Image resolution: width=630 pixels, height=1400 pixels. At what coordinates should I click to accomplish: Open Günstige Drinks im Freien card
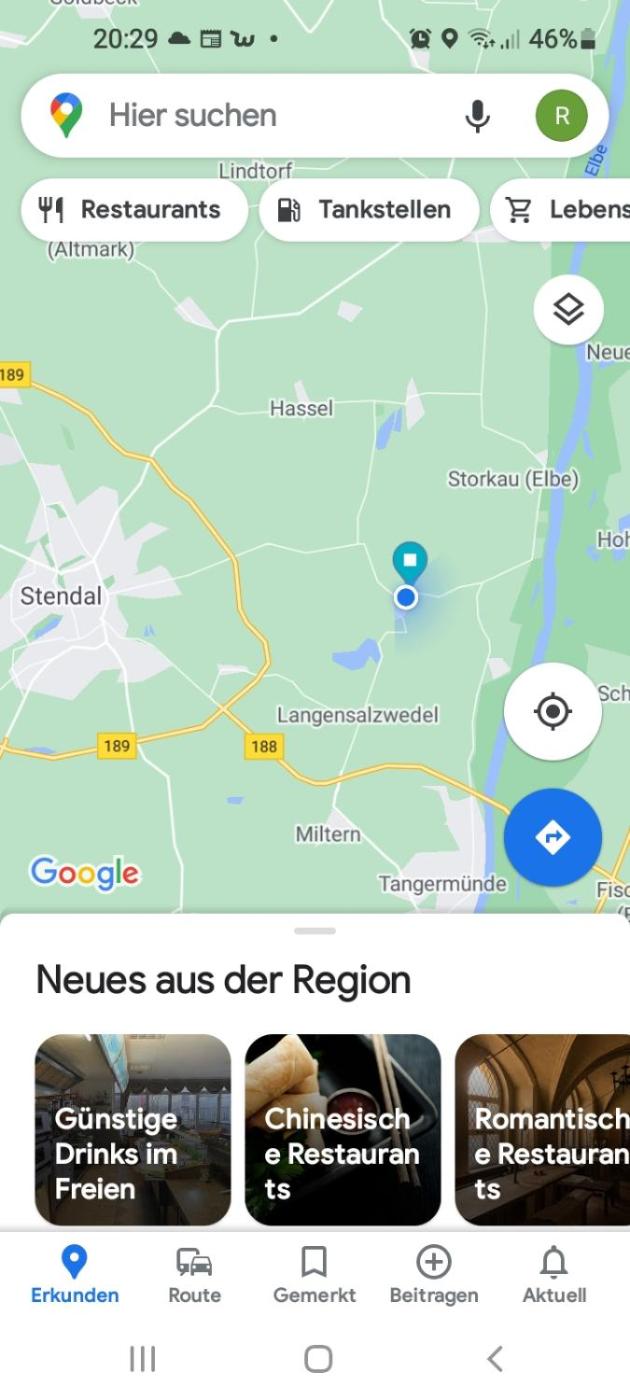[x=133, y=1129]
